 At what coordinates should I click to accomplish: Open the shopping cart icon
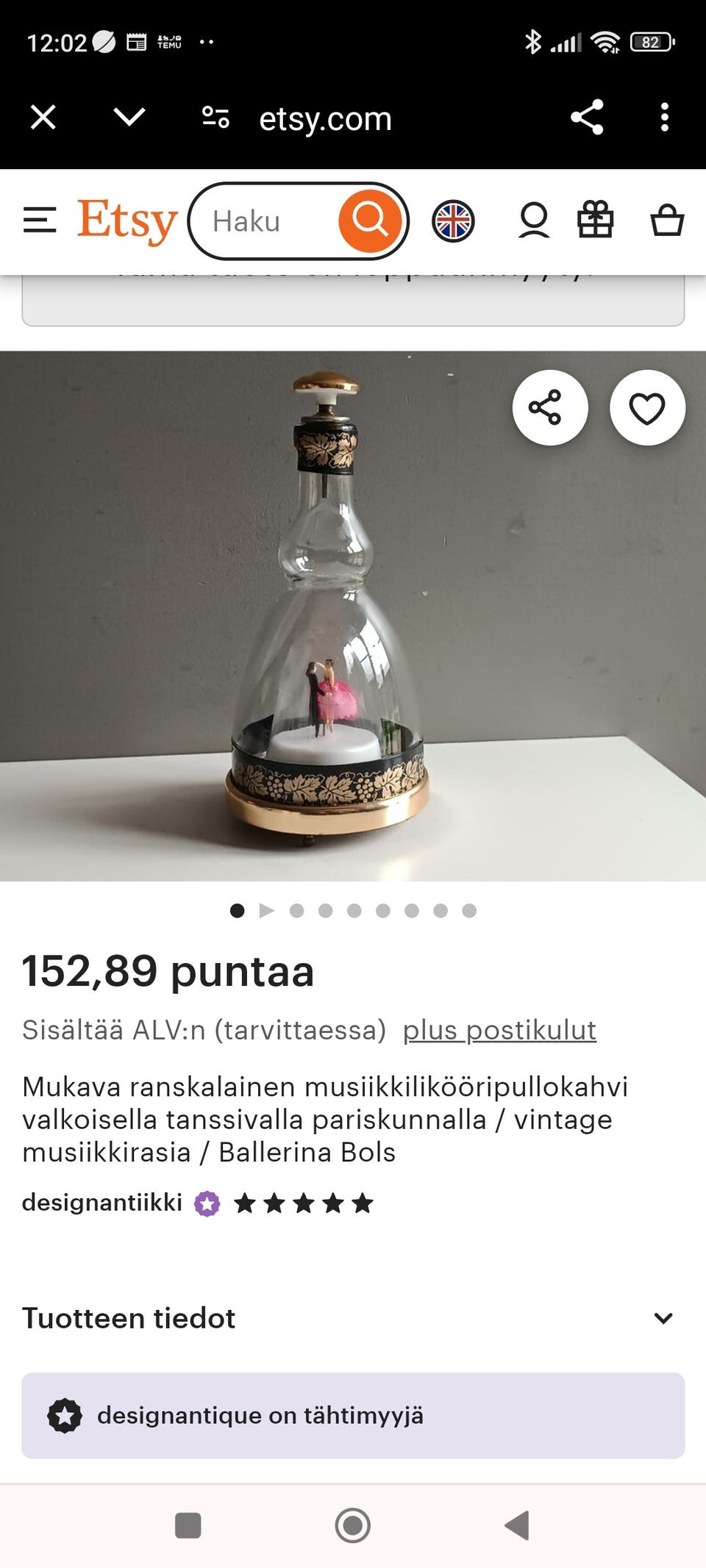[x=664, y=221]
